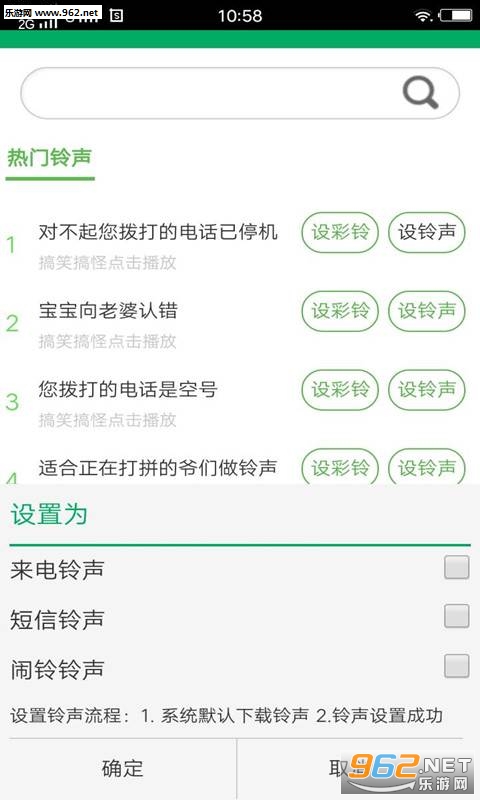Check the 闹铃铃声 checkbox

[x=457, y=666]
